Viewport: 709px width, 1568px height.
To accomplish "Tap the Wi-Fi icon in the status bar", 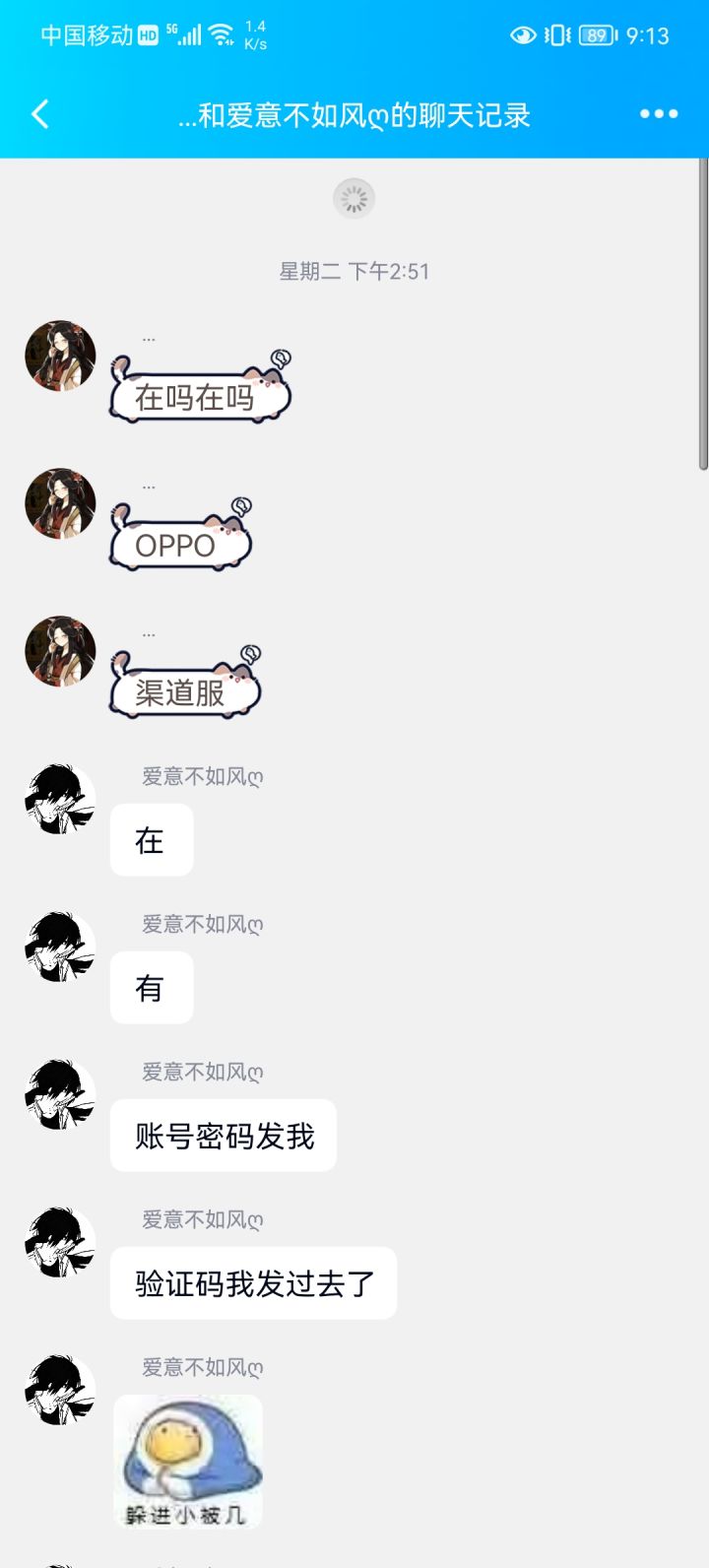I will pos(222,33).
